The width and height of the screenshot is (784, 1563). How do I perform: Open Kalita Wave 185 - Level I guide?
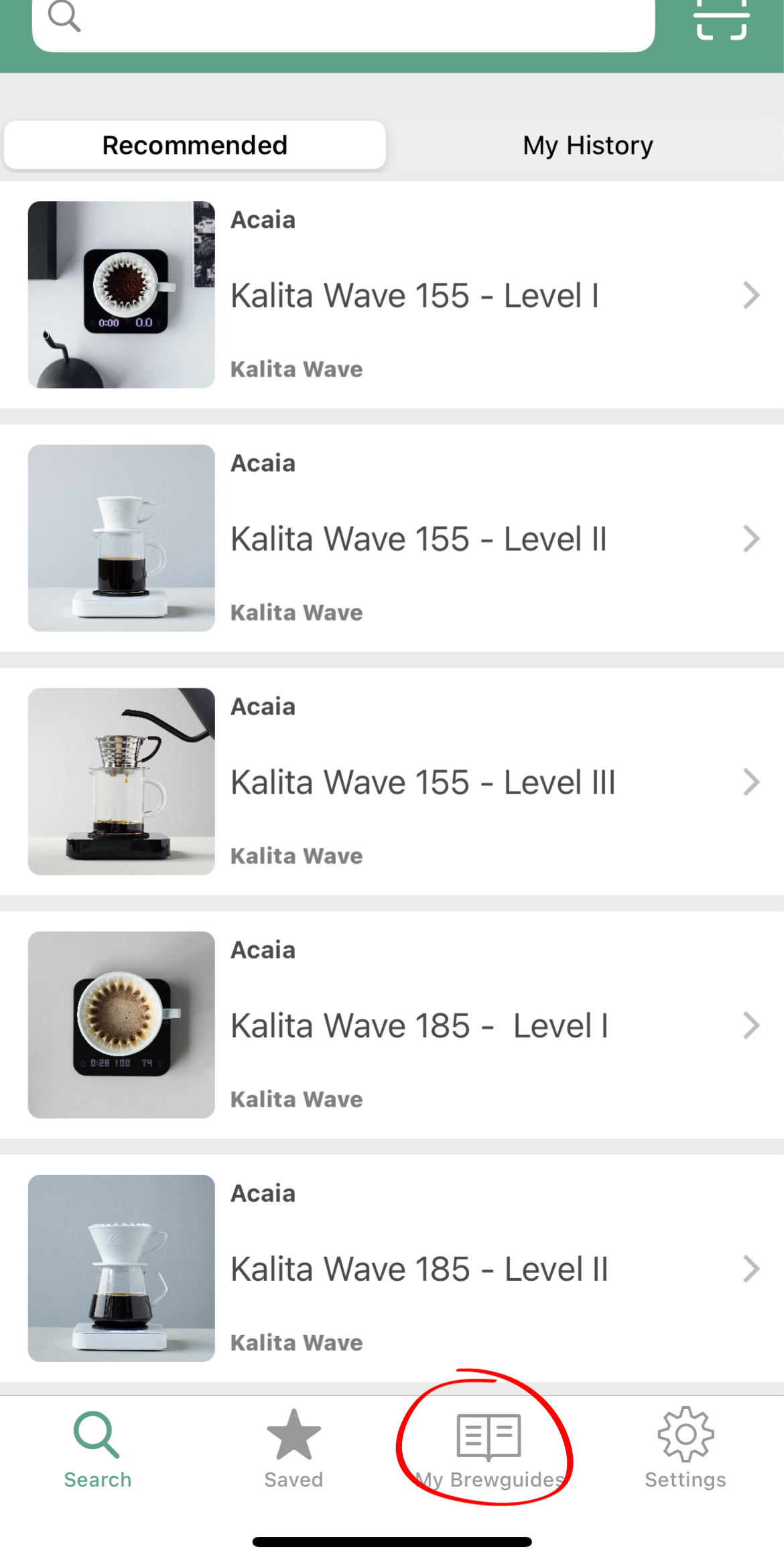click(419, 1025)
